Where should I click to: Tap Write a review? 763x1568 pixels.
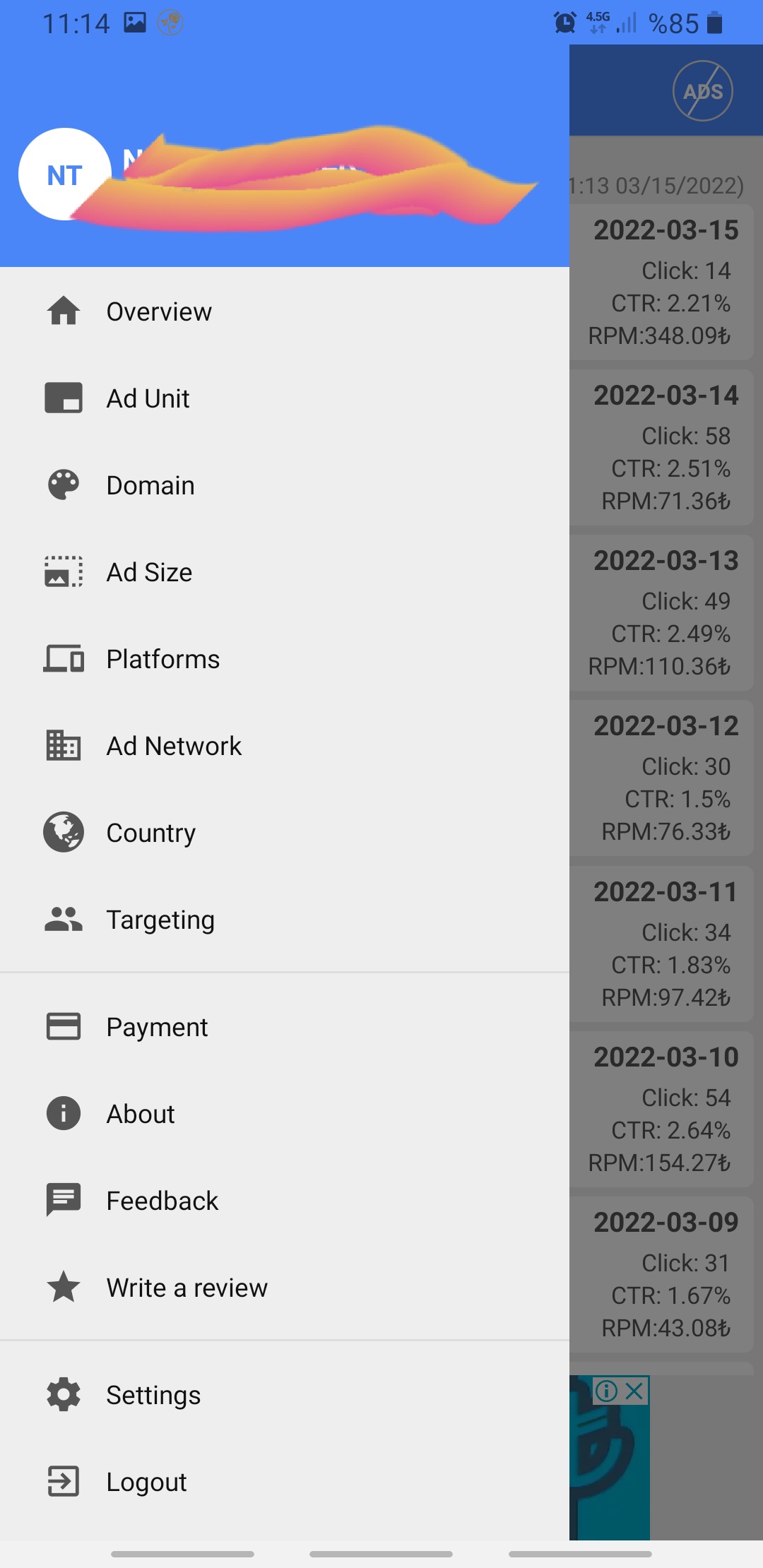[285, 1288]
